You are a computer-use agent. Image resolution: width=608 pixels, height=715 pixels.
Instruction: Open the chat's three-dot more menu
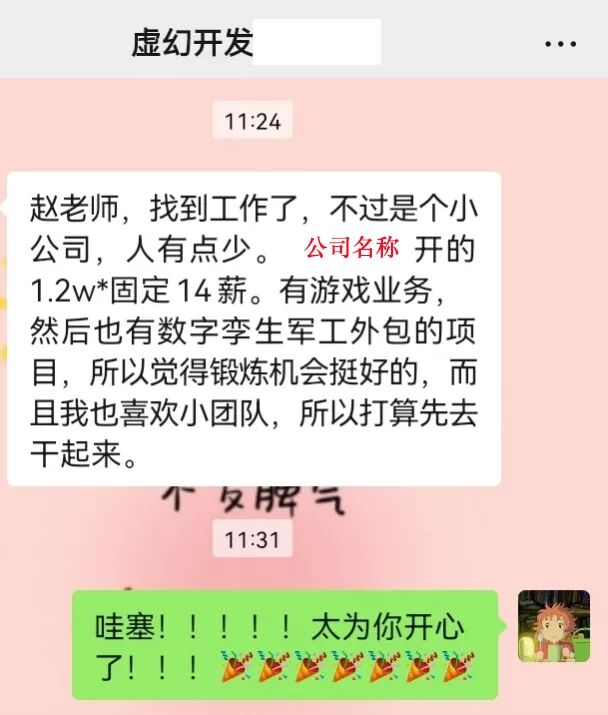tap(560, 44)
